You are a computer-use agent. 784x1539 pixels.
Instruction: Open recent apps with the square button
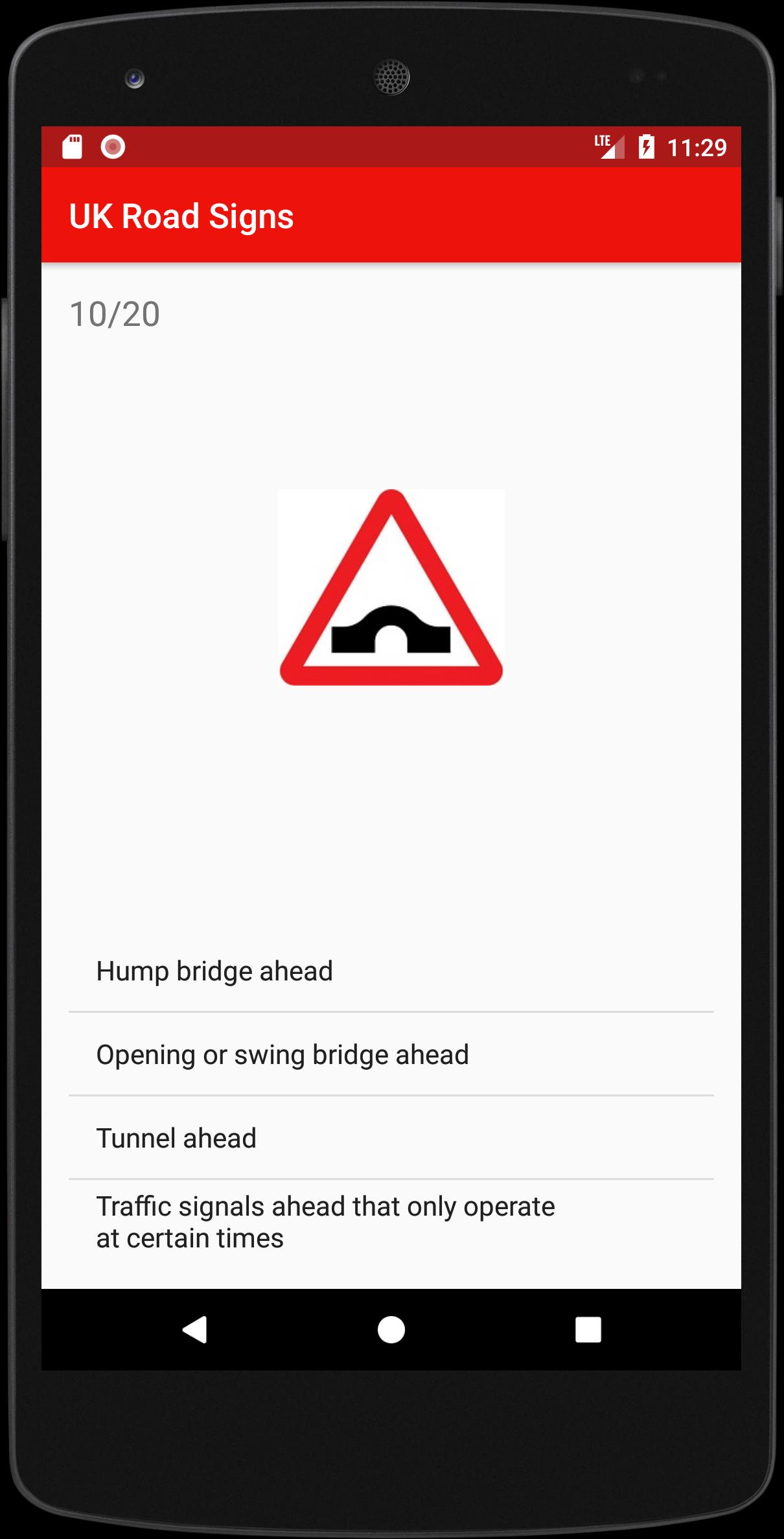(x=588, y=1330)
